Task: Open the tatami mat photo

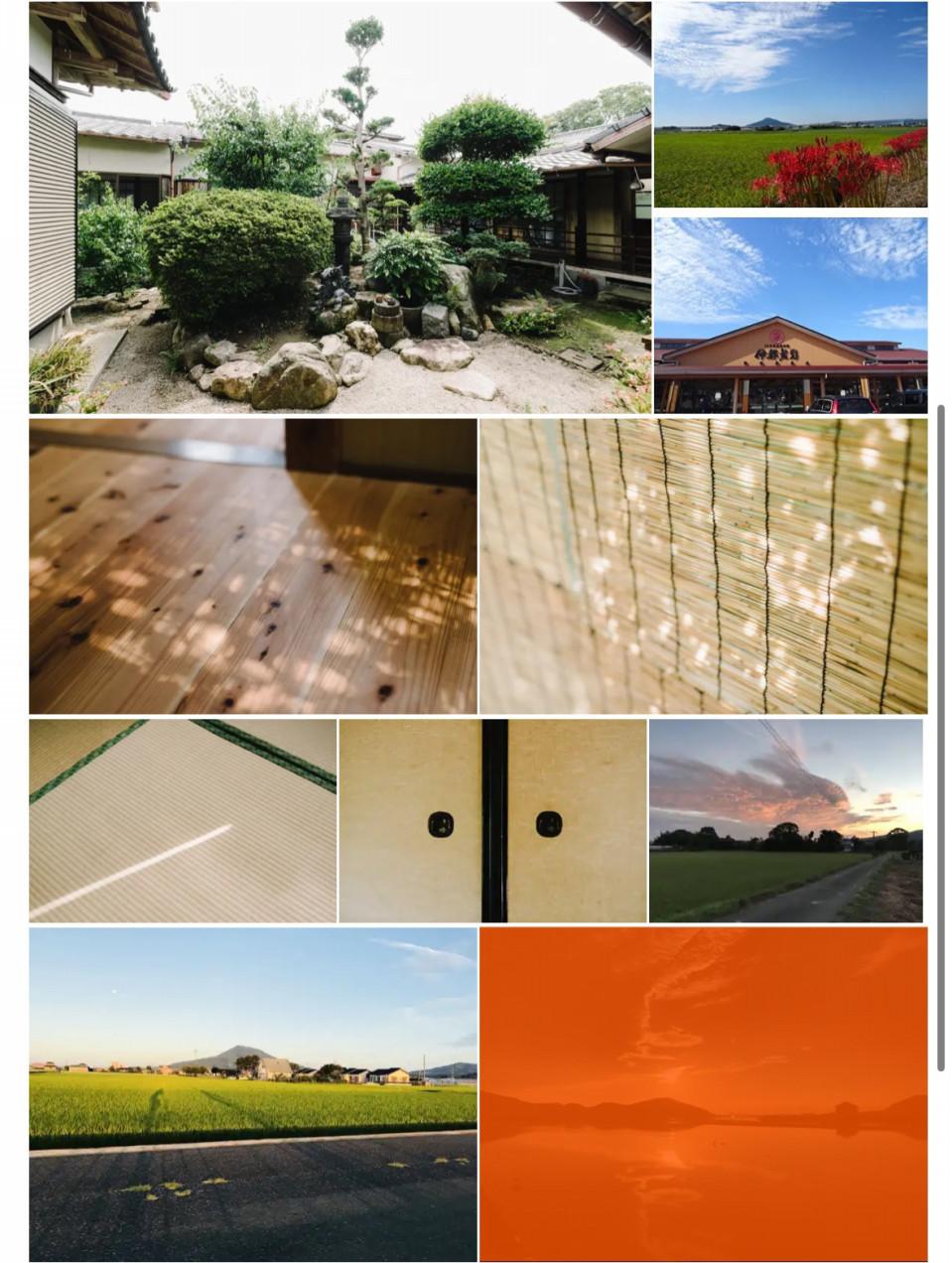Action: [183, 820]
